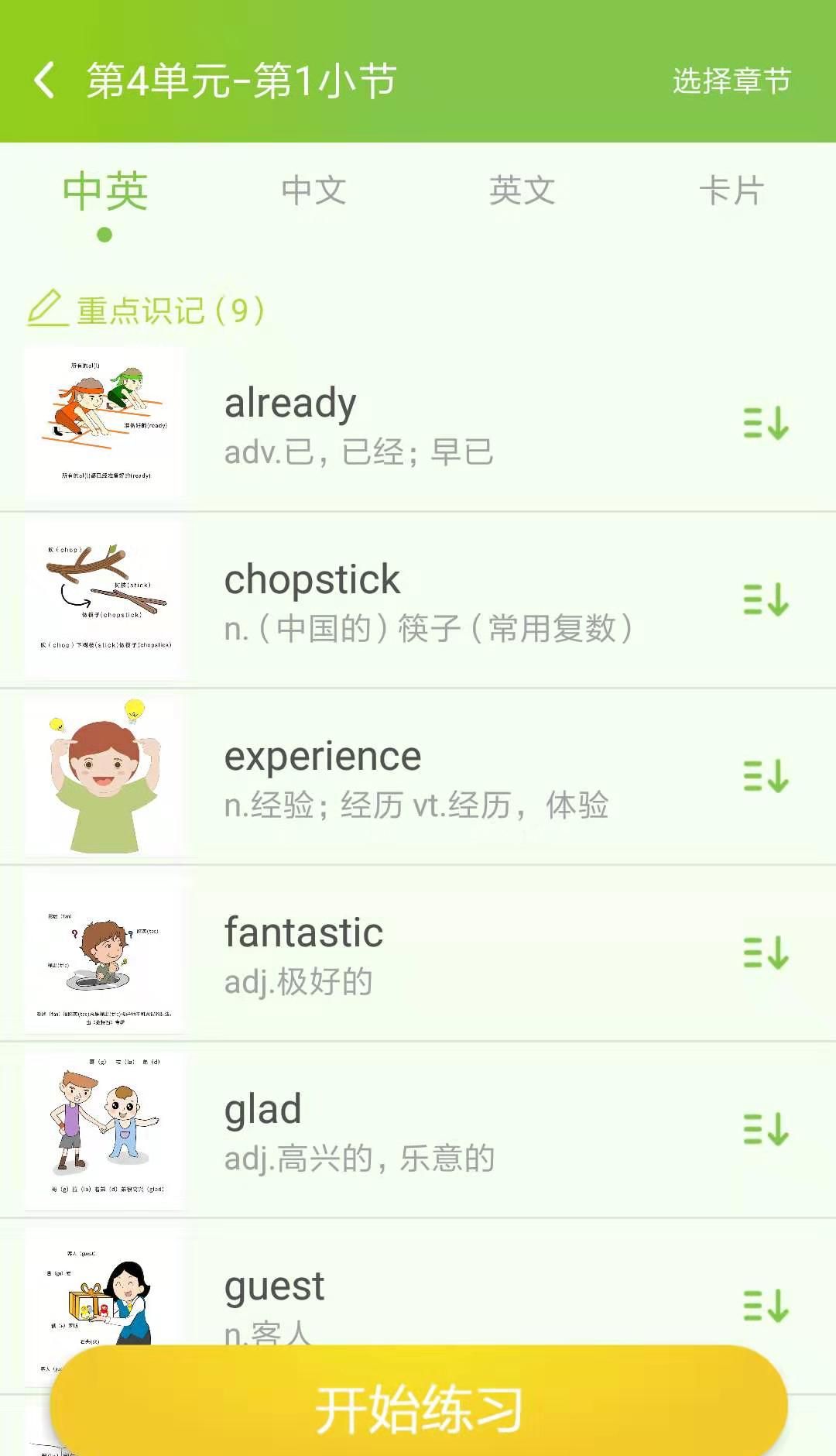The image size is (836, 1456).
Task: Tap the sort-down icon beside chopstick
Action: pyautogui.click(x=766, y=599)
